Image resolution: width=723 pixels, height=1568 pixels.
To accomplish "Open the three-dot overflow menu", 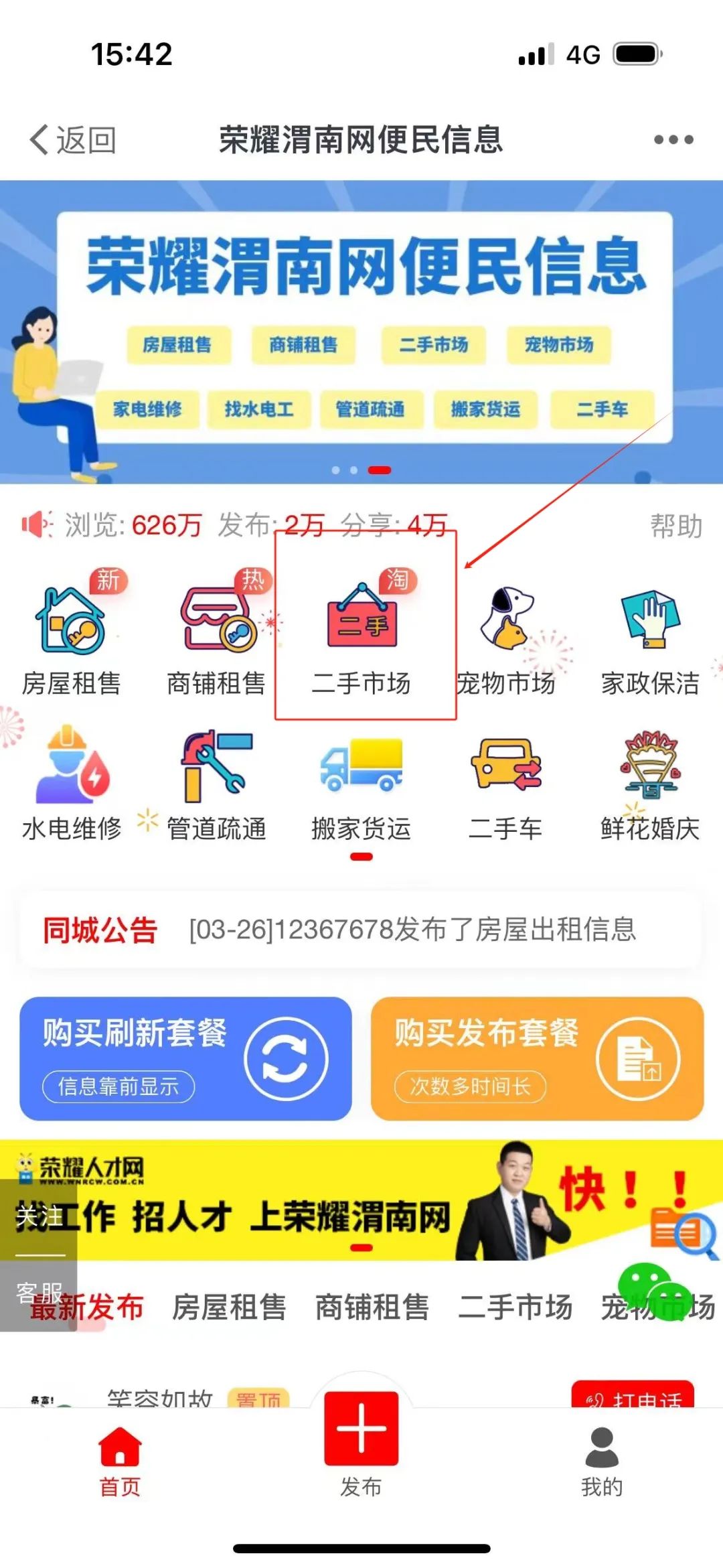I will 673,140.
